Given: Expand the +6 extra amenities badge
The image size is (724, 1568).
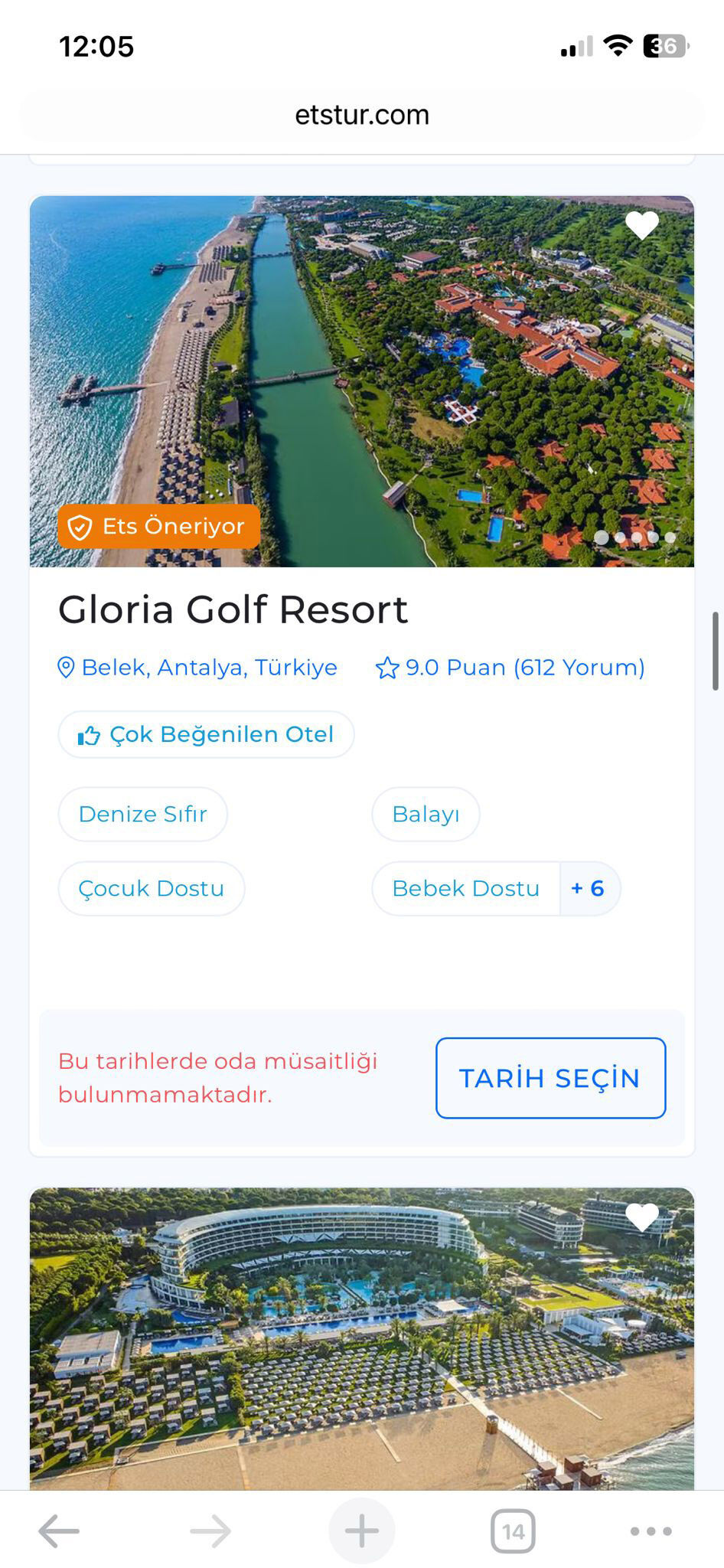Looking at the screenshot, I should (589, 888).
